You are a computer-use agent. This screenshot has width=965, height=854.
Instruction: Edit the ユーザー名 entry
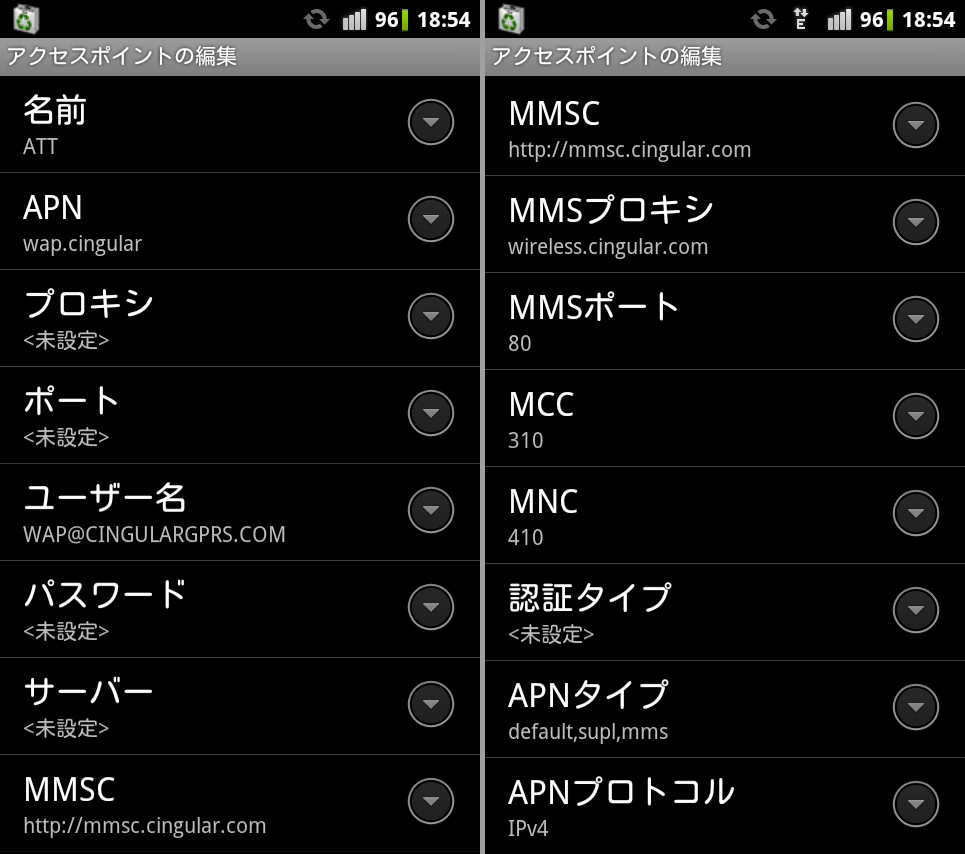(x=240, y=511)
